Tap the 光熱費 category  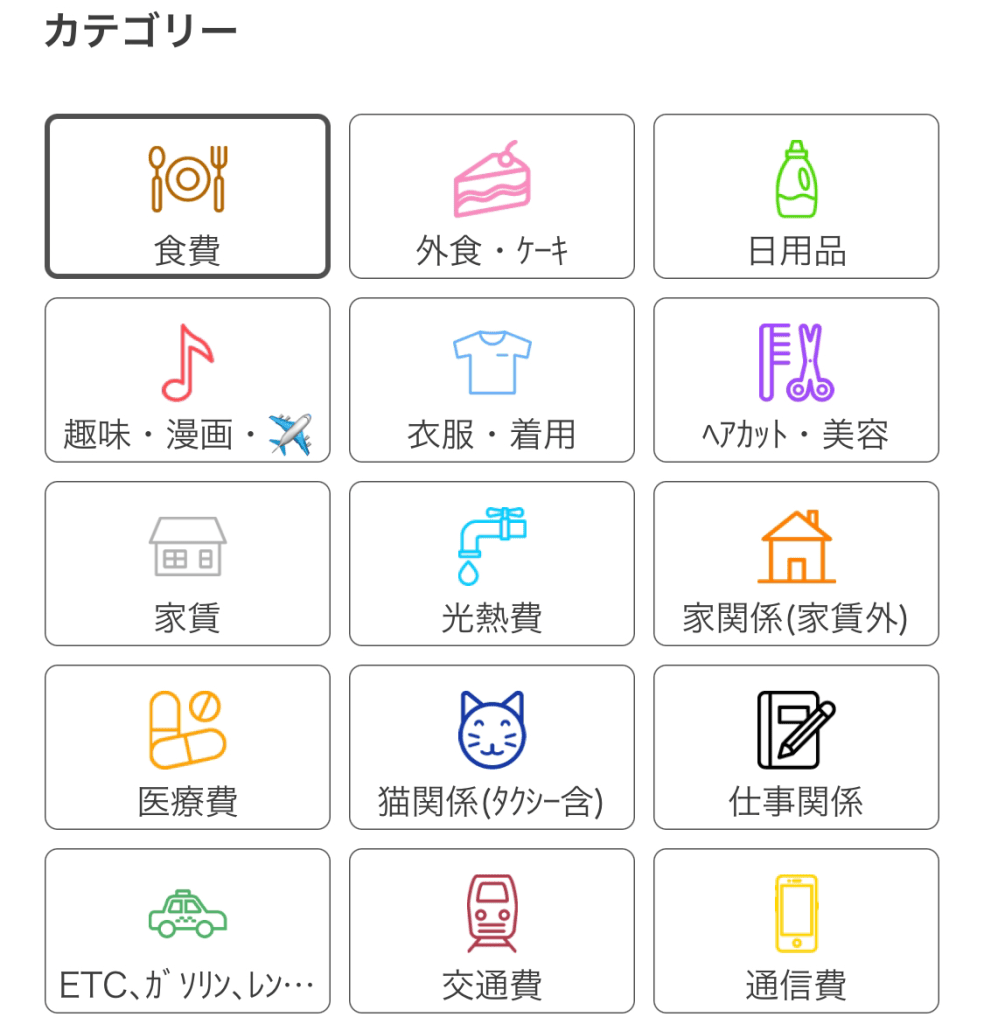click(491, 564)
